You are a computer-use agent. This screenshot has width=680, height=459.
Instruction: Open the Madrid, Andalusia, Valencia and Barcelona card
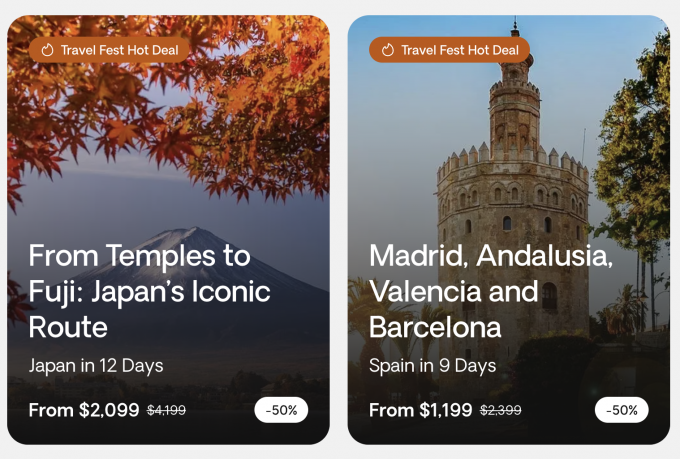point(490,291)
